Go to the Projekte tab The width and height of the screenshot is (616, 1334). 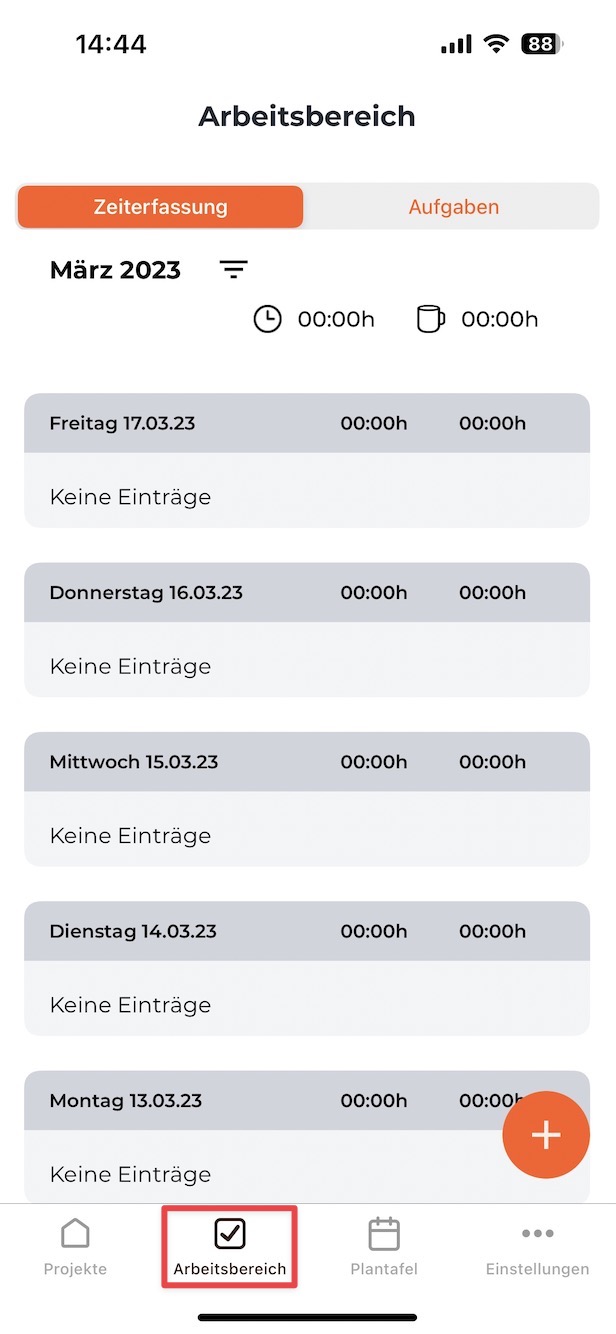[75, 1247]
